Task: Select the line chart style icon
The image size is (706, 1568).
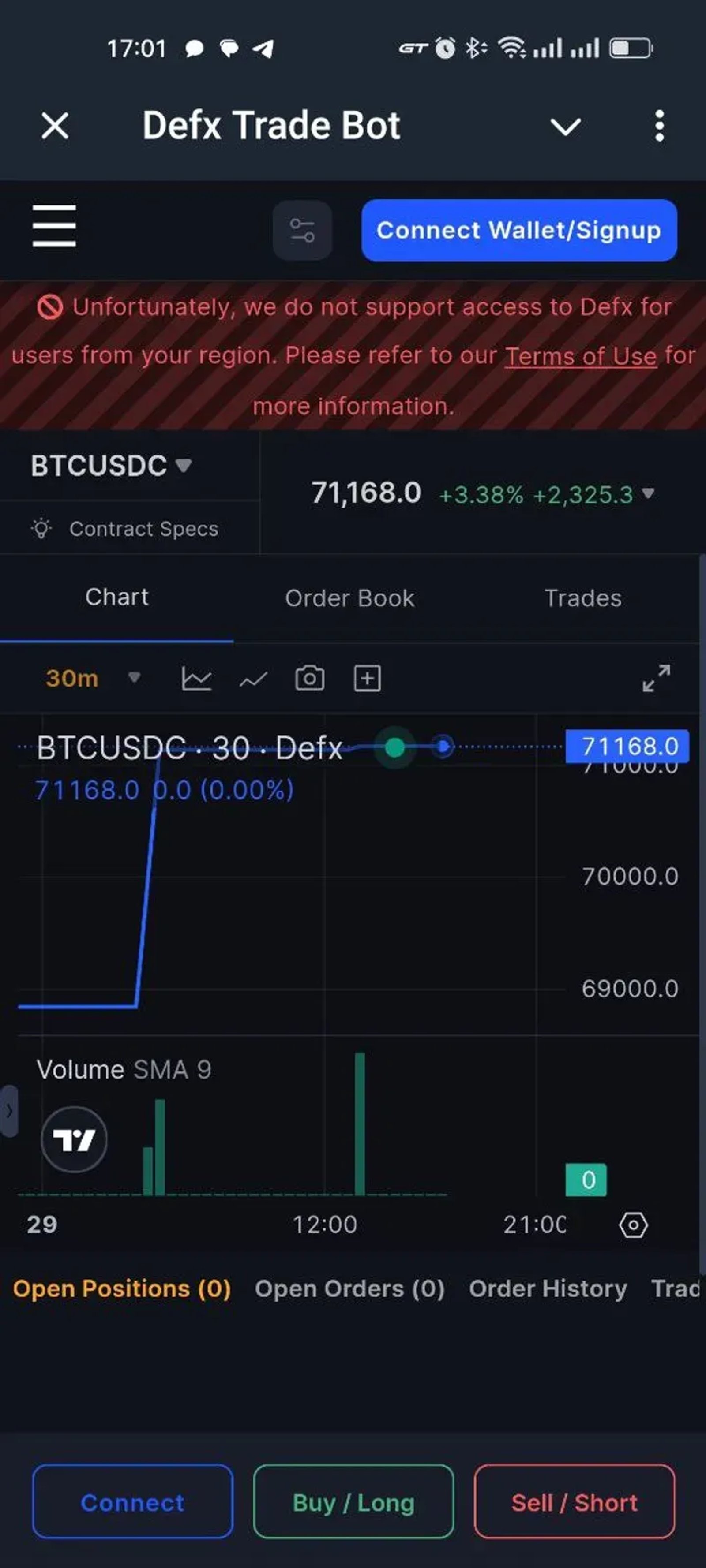Action: [253, 677]
